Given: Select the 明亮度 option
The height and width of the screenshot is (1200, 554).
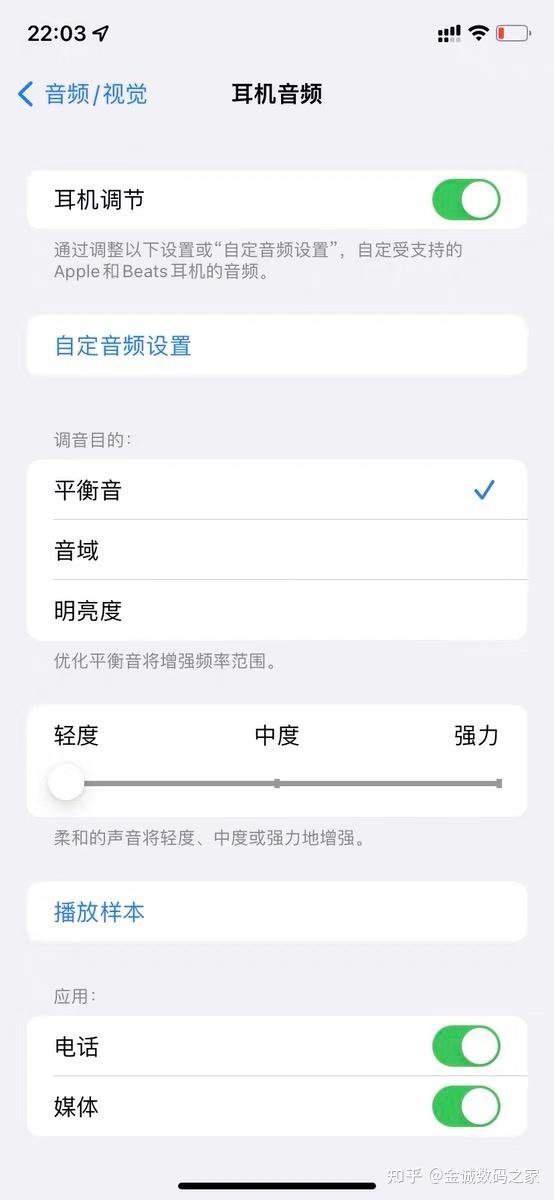Looking at the screenshot, I should coord(277,610).
